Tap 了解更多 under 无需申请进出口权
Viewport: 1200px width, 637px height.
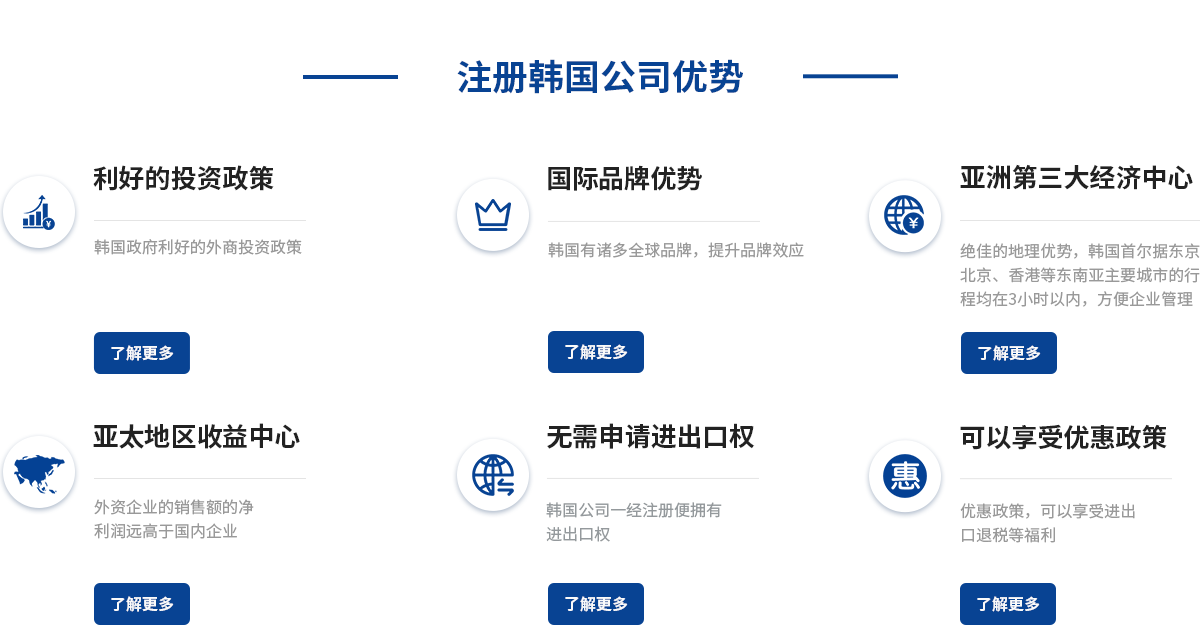pos(596,604)
